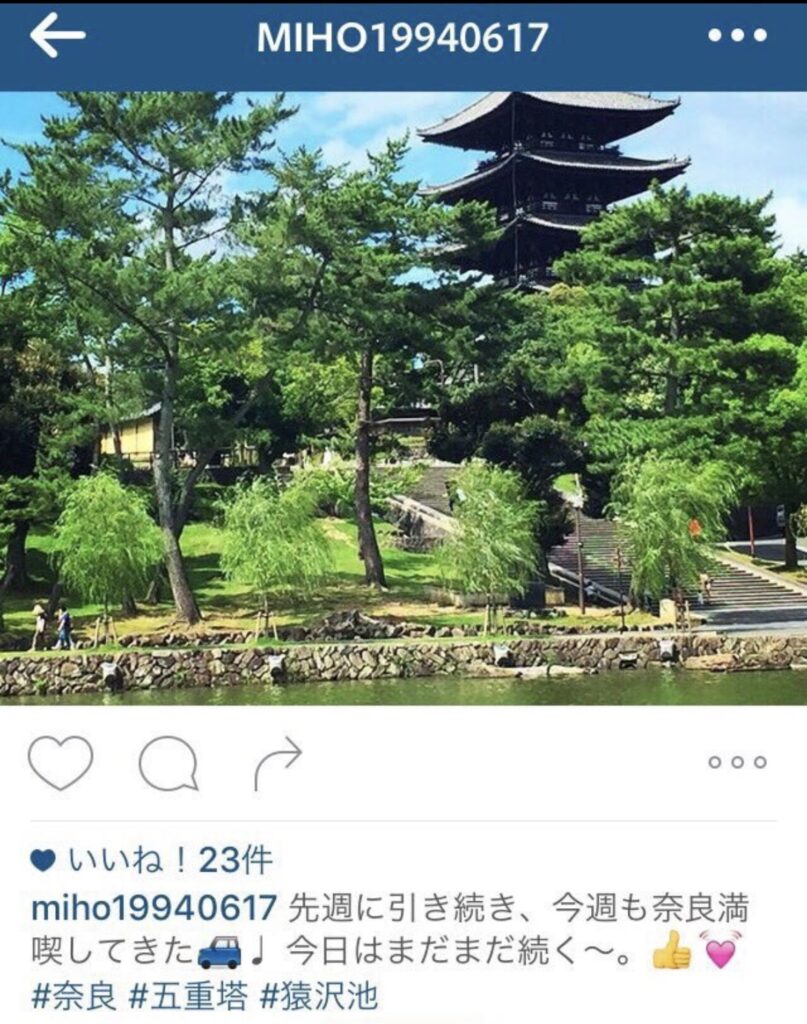
Task: Open miho19940617 profile from the caption
Action: tap(154, 908)
